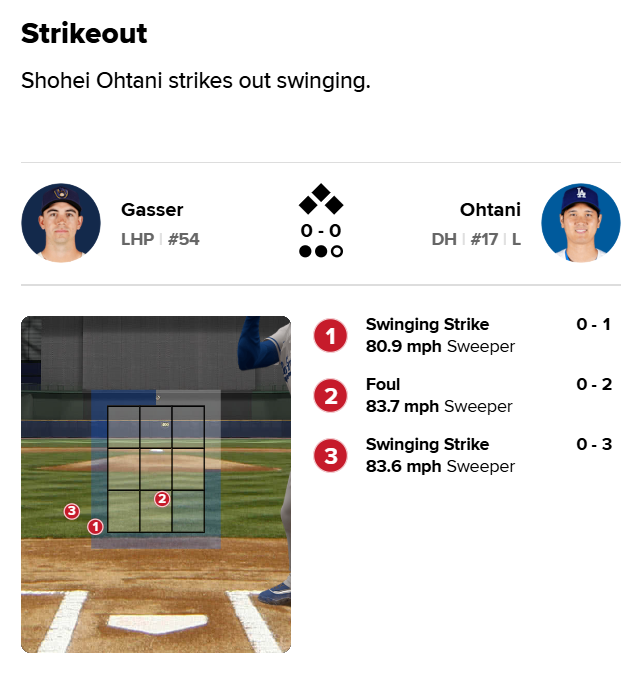
Task: View batter Ohtani's player profile photo
Action: tap(580, 223)
